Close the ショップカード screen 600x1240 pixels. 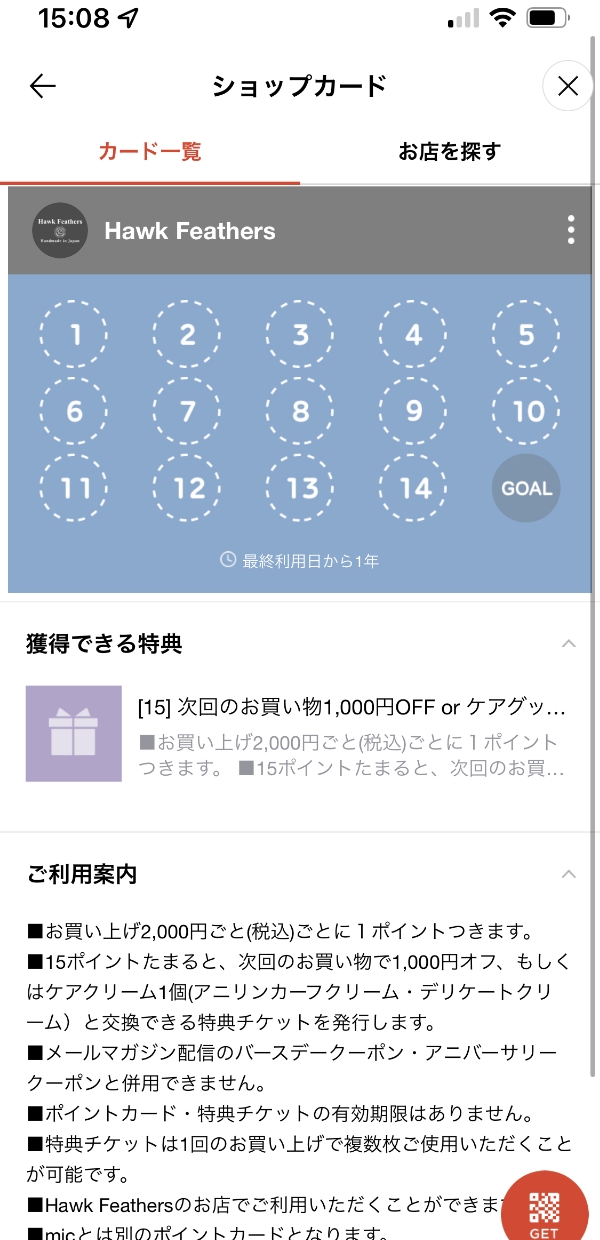tap(567, 87)
